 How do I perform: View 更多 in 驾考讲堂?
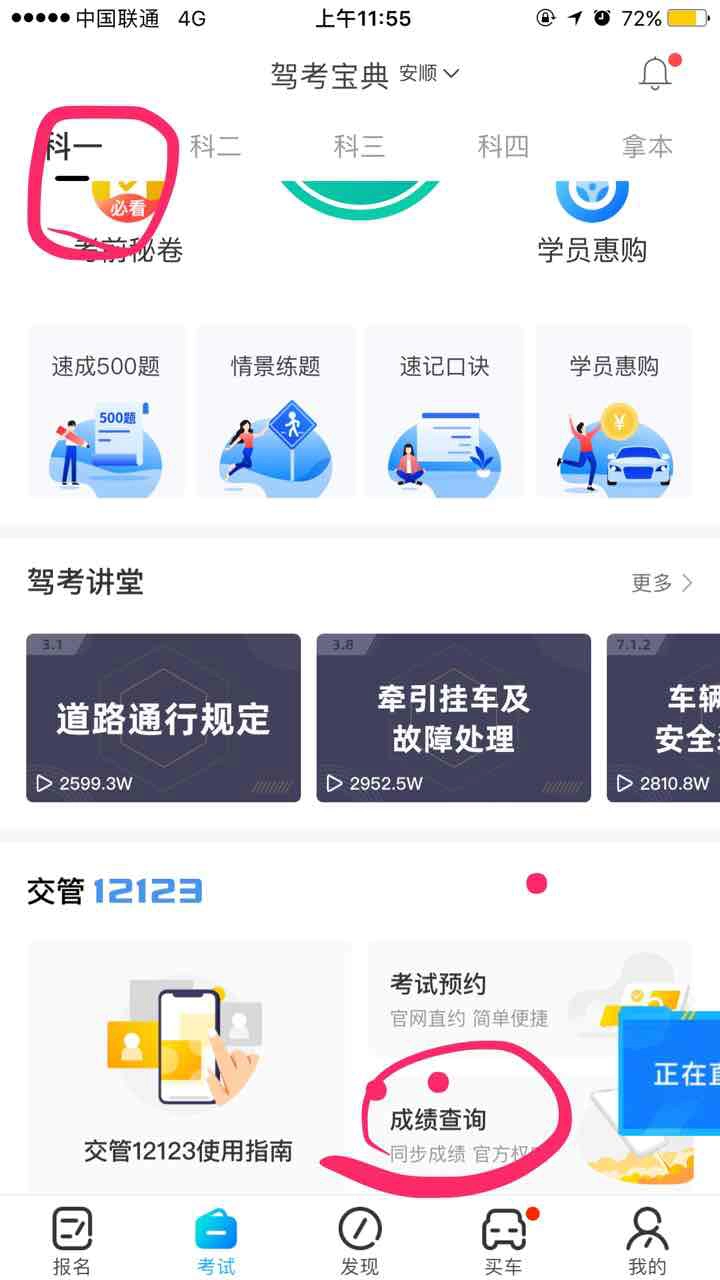pos(662,583)
